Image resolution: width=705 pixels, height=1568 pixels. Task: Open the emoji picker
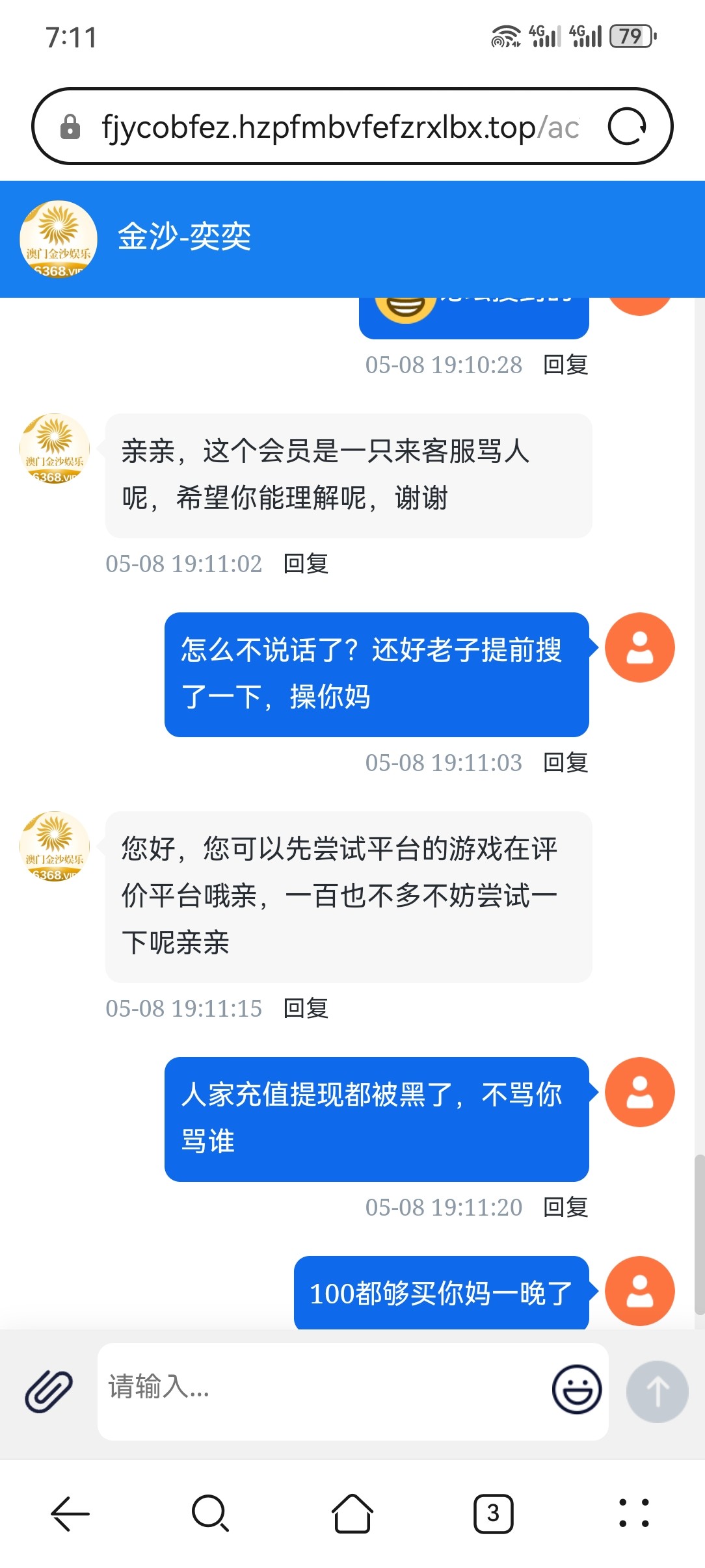(576, 1389)
